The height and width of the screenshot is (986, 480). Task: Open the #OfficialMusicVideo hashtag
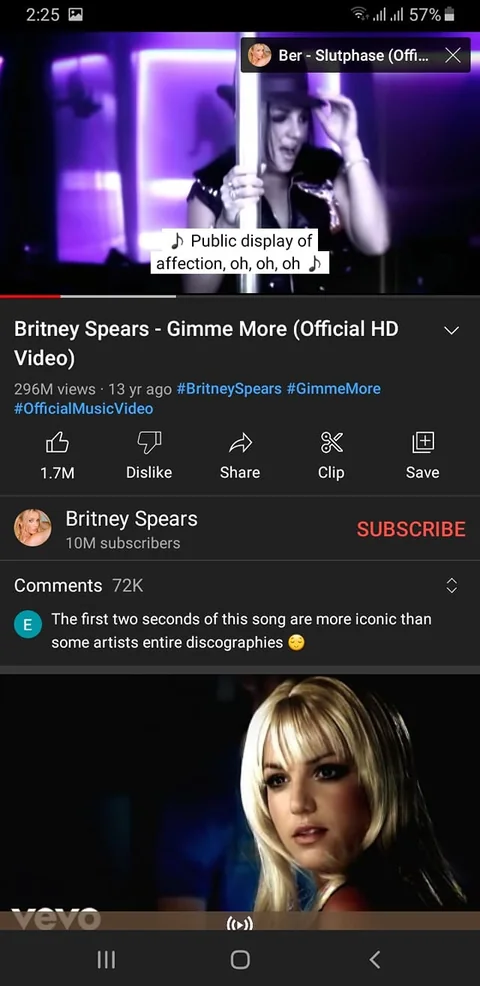84,409
